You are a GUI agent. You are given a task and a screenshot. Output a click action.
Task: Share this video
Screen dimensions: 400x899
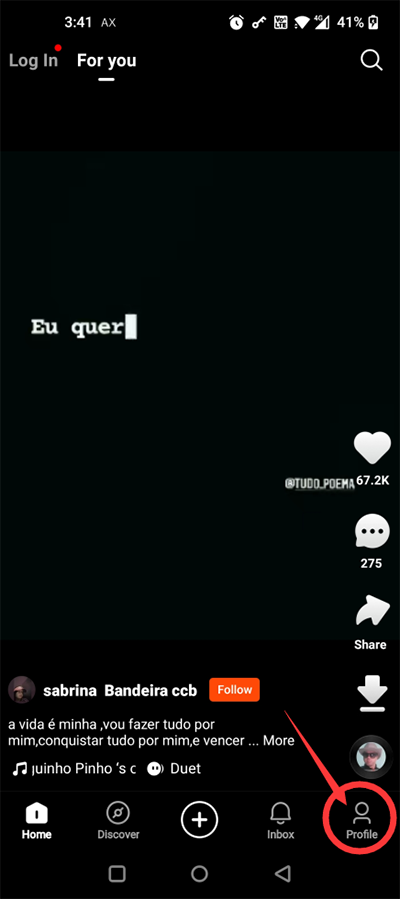[372, 613]
